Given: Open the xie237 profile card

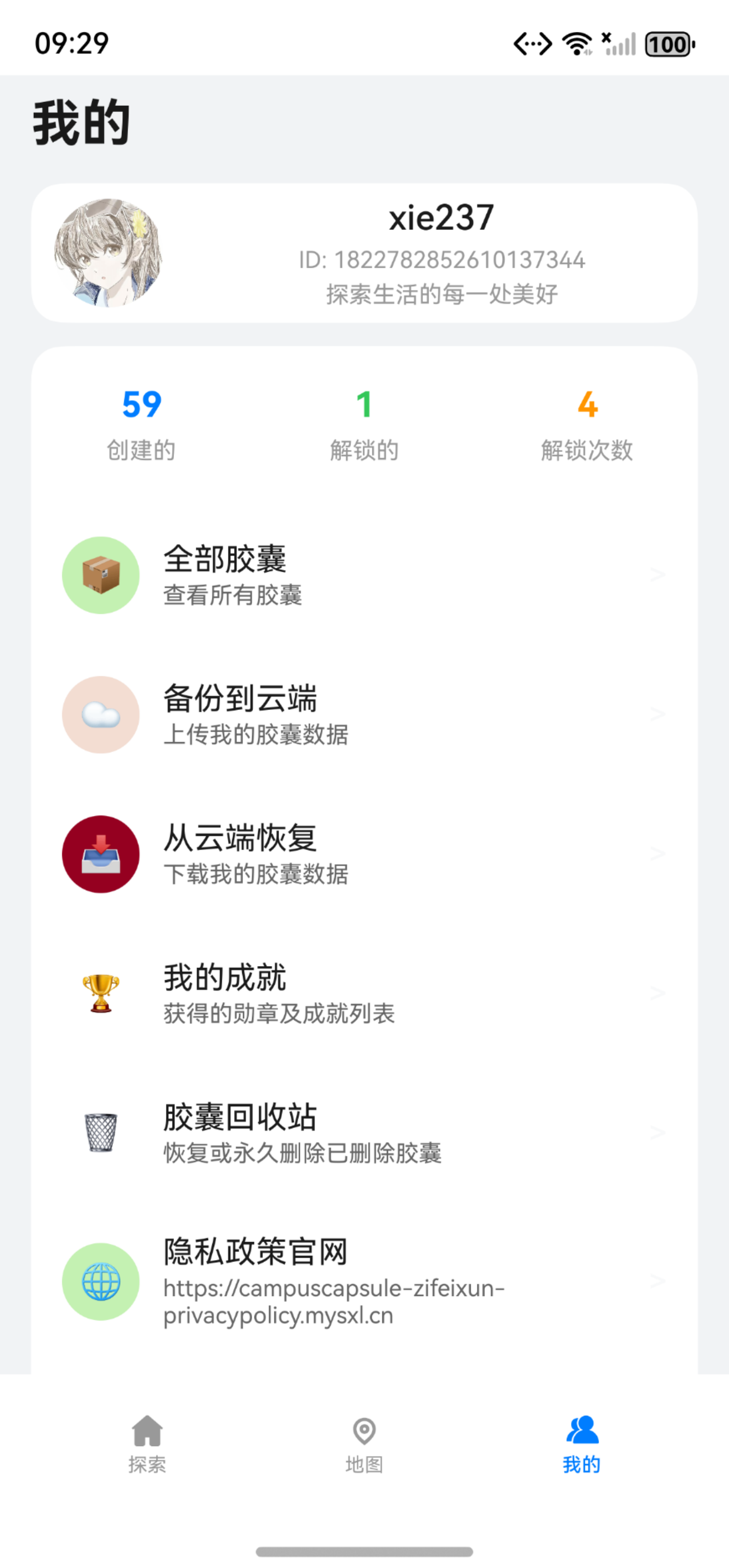Looking at the screenshot, I should click(364, 252).
